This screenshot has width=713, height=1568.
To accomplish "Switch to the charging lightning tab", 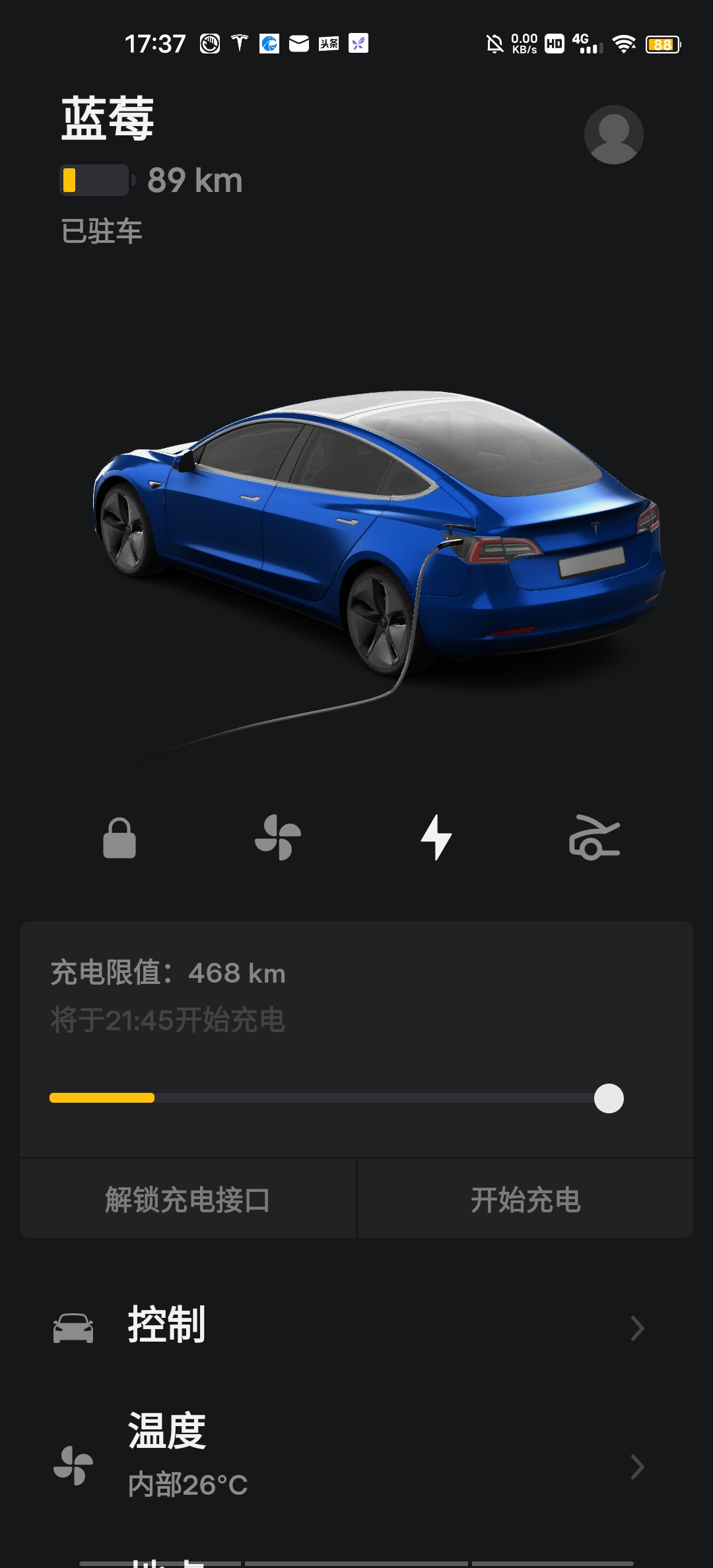I will 436,839.
